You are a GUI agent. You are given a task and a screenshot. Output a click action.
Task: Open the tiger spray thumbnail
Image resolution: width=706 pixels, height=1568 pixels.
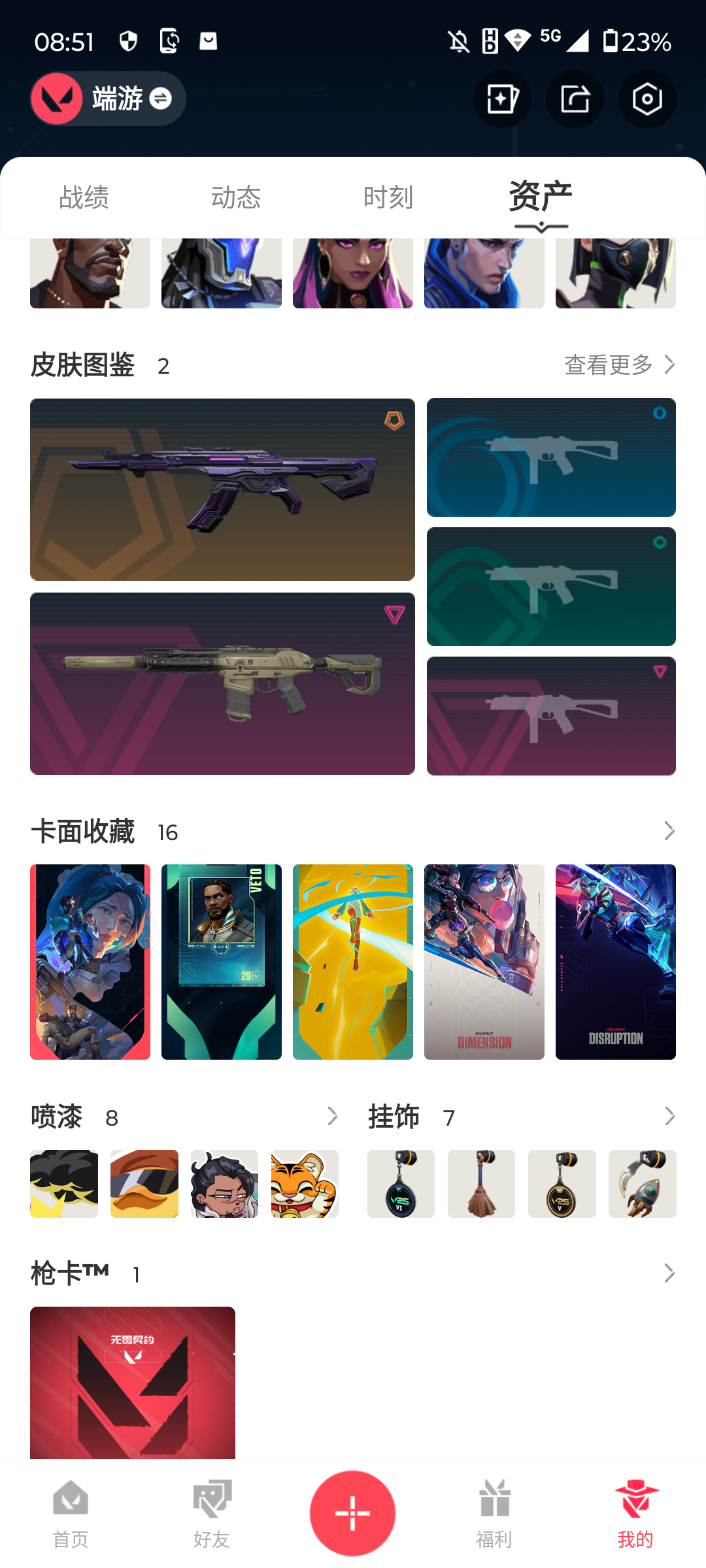click(x=305, y=1184)
